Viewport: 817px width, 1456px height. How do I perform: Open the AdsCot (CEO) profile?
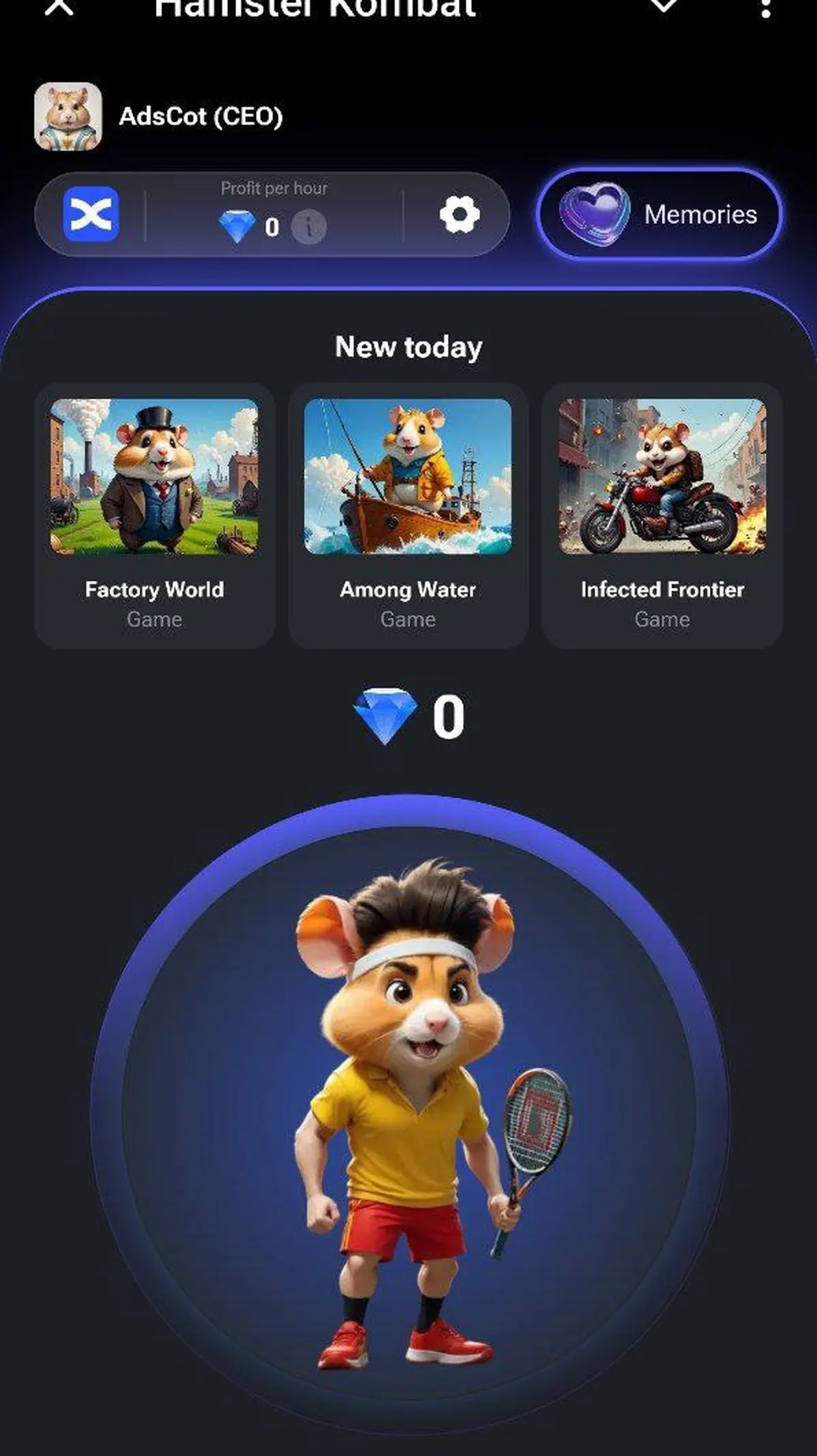click(158, 116)
